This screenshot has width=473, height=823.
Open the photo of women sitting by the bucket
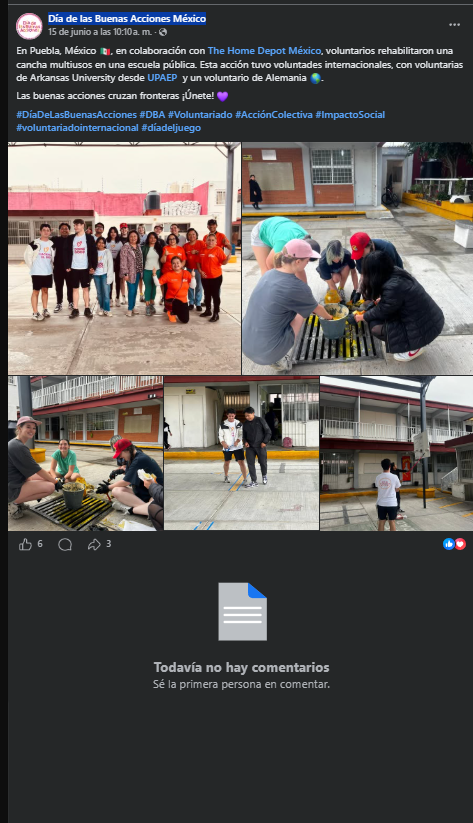click(86, 453)
